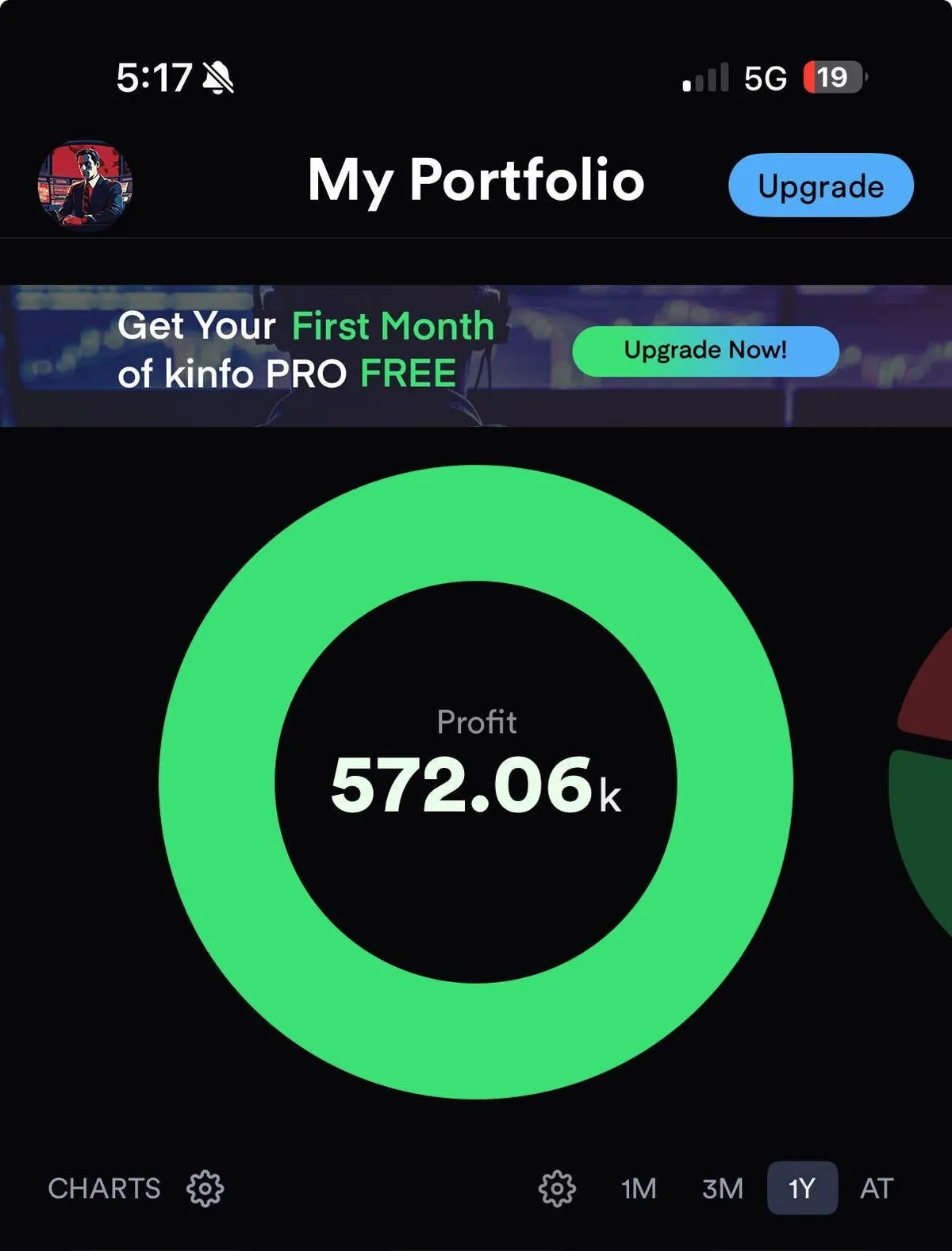952x1251 pixels.
Task: Open the time range settings gear
Action: pos(557,1188)
